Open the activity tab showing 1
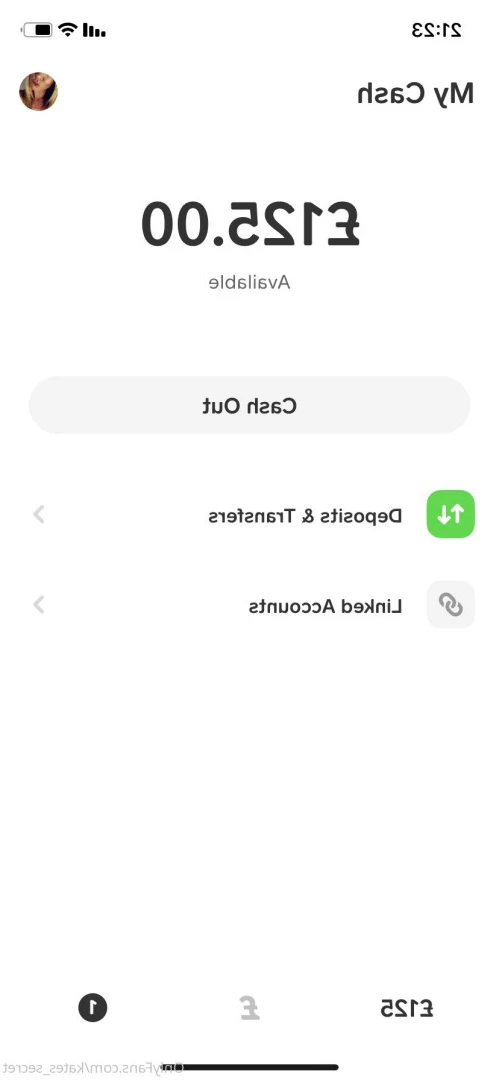 point(92,1008)
